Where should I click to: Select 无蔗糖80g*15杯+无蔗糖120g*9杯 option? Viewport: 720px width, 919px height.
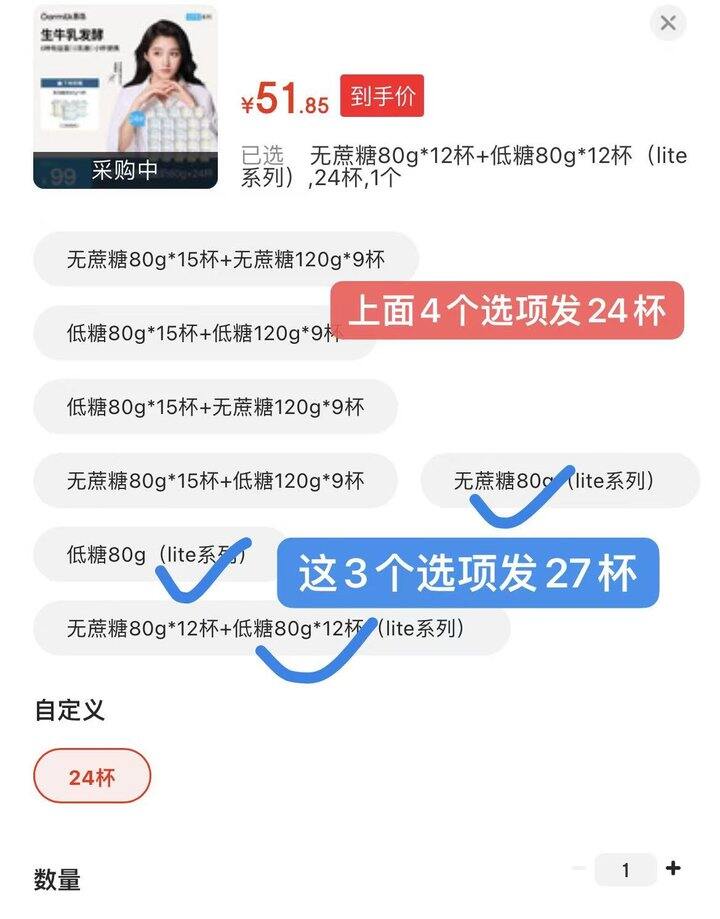point(225,260)
